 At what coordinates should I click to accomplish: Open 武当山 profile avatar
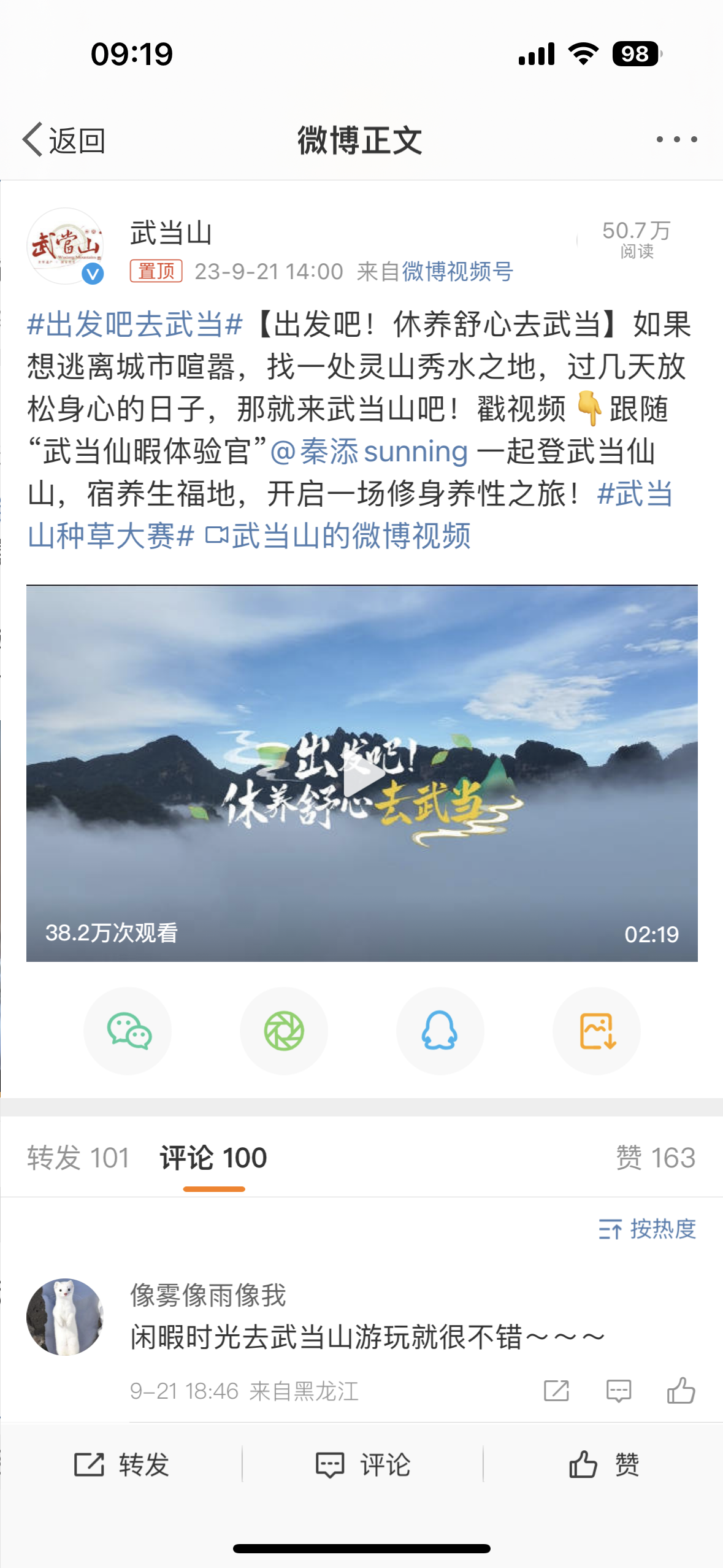(65, 246)
